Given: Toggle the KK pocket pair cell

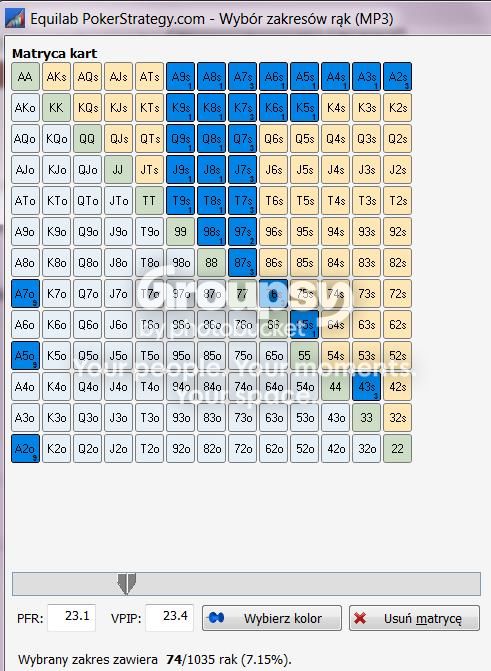Looking at the screenshot, I should (x=57, y=107).
